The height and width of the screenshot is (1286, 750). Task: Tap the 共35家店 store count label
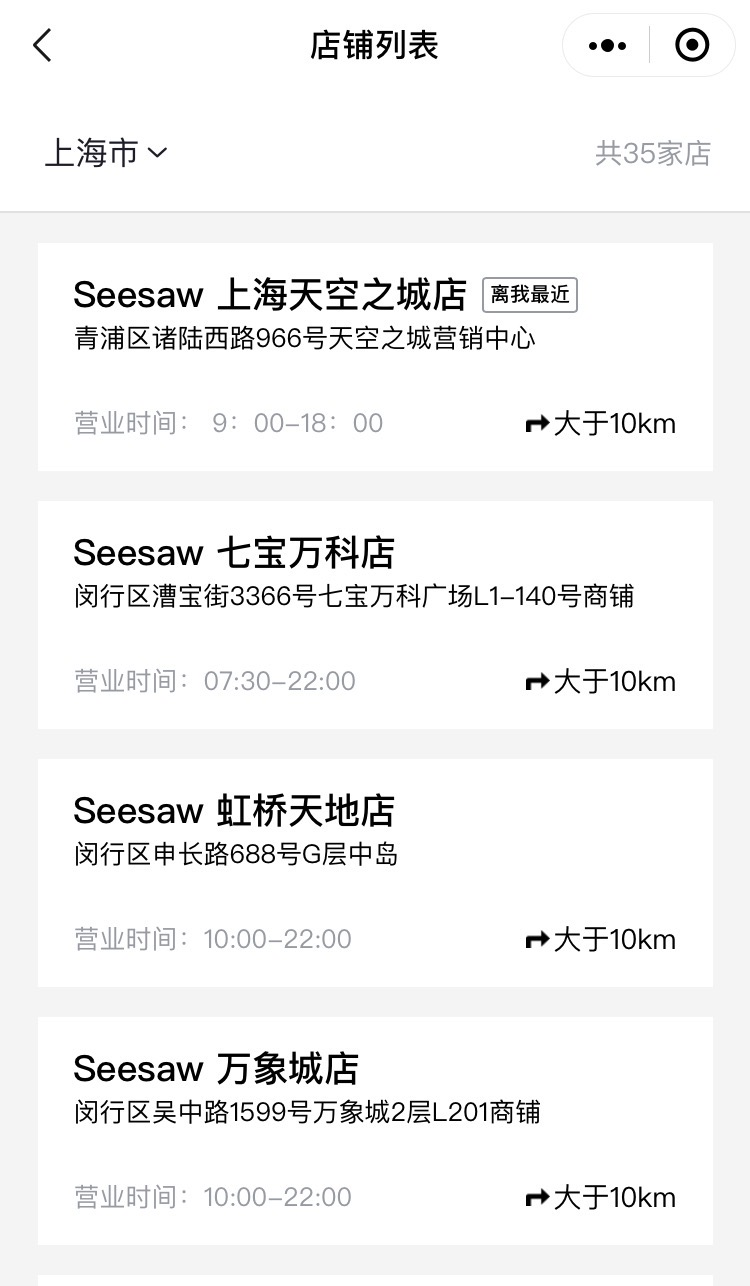coord(655,152)
